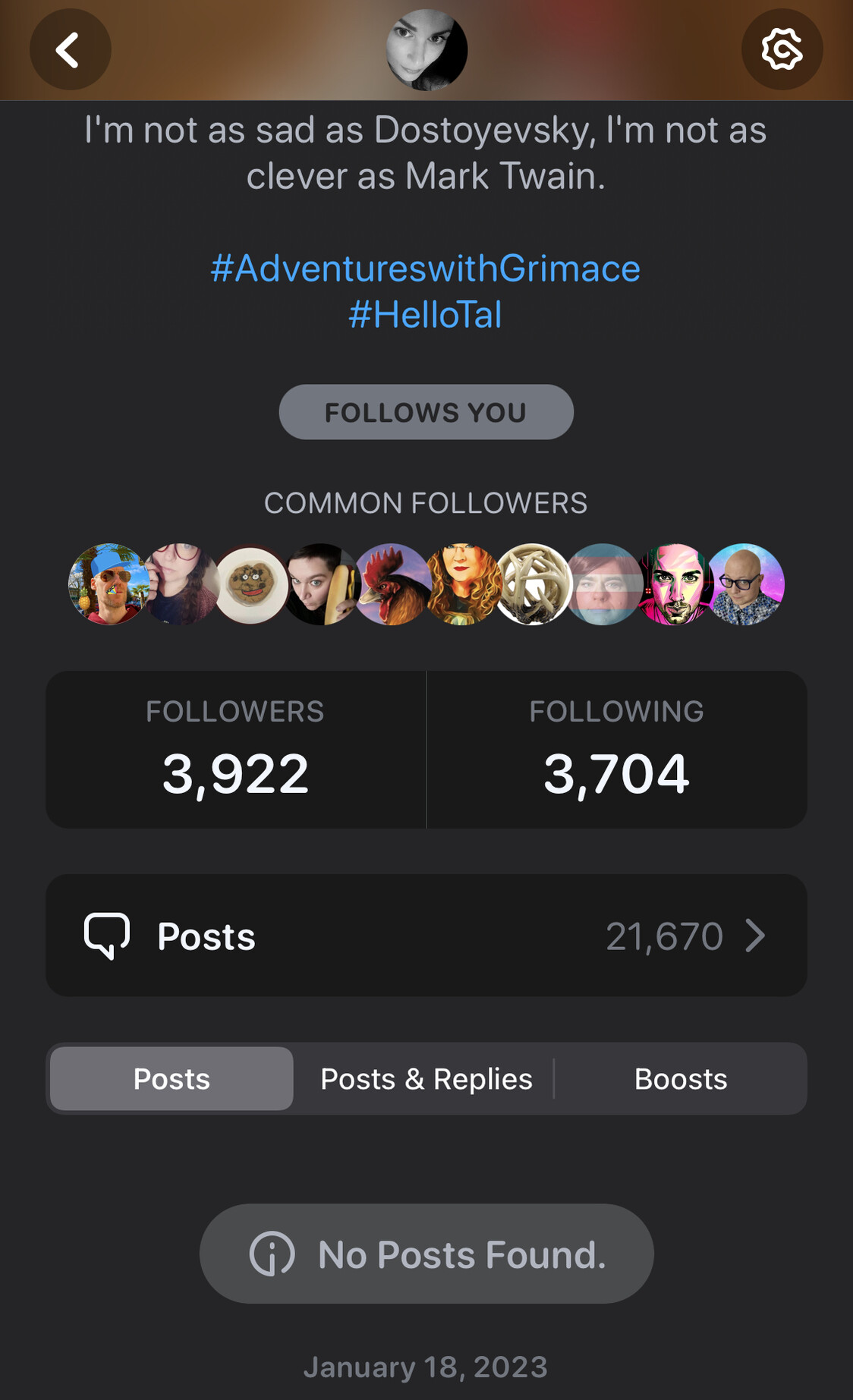Open the cookie-face avatar in common followers
The width and height of the screenshot is (853, 1400).
coord(251,584)
